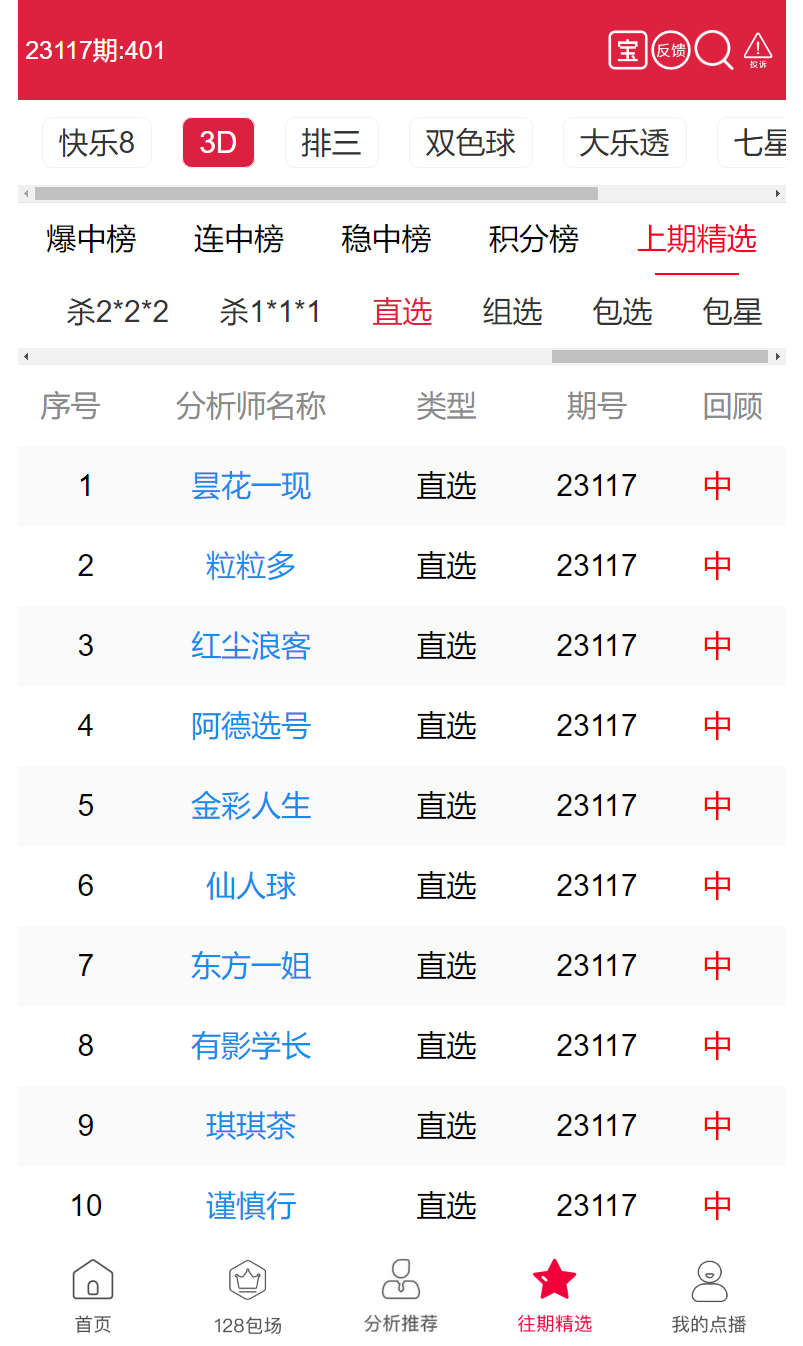Open the 宝 icon in header

(x=628, y=50)
